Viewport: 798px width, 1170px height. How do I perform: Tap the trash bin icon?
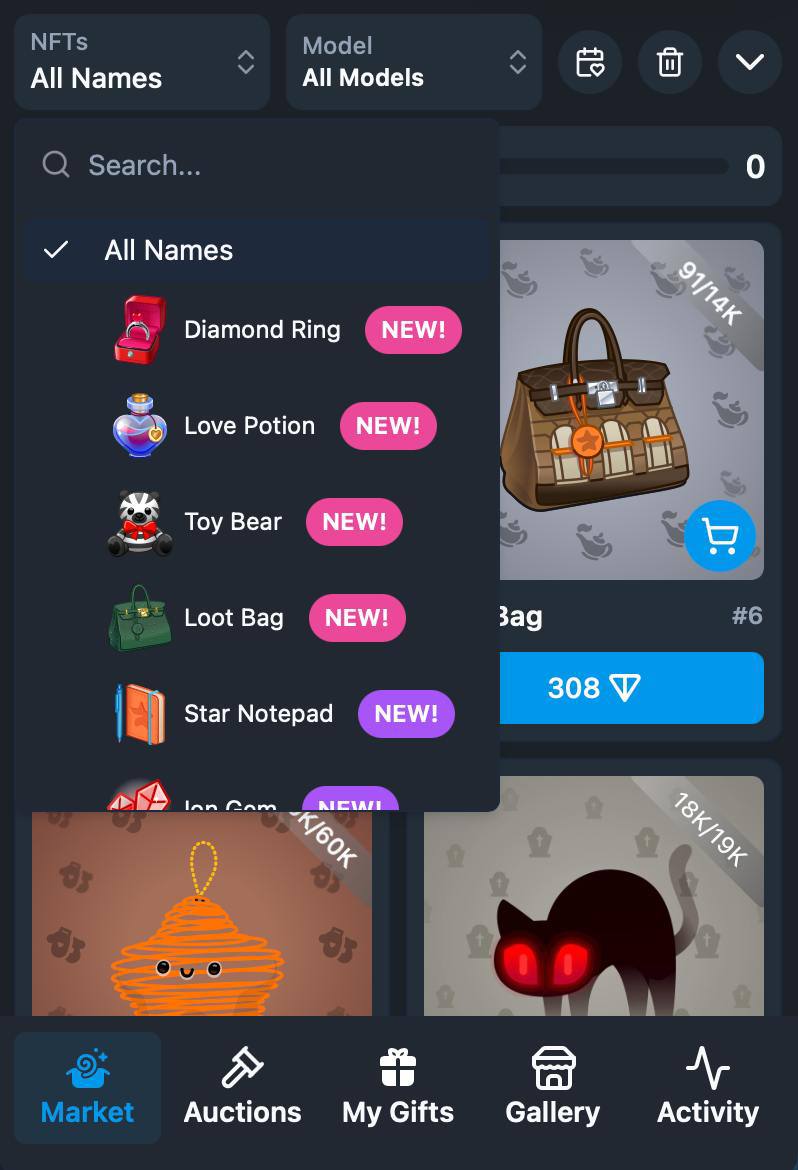(670, 62)
